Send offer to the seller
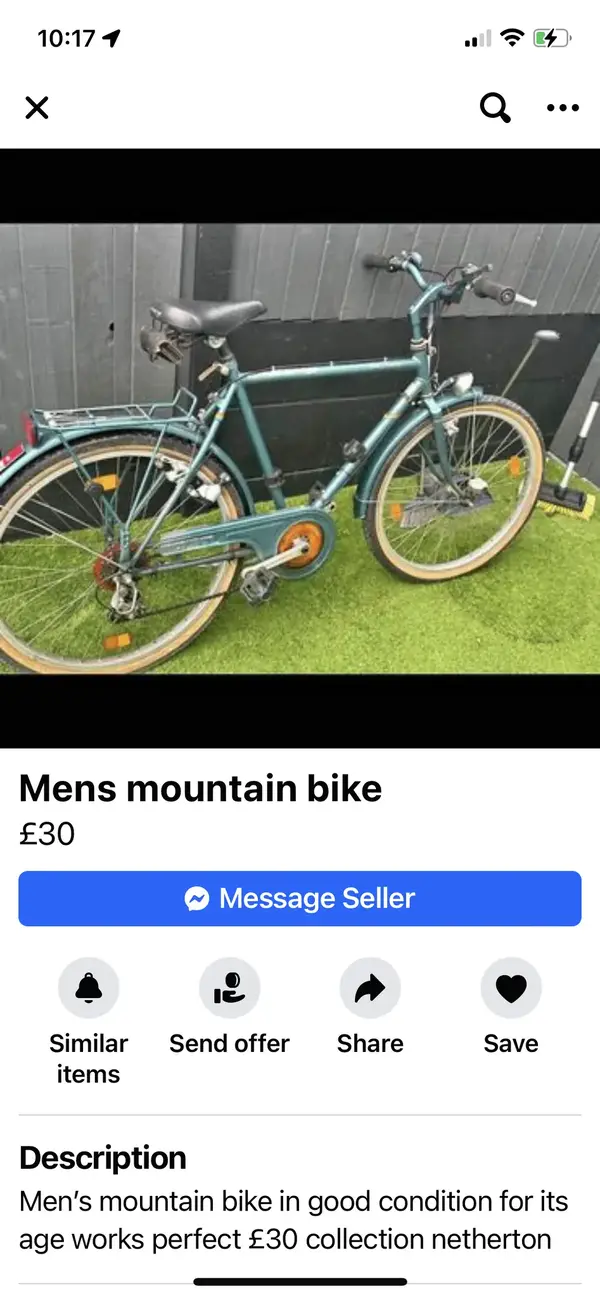The height and width of the screenshot is (1298, 600). [229, 988]
